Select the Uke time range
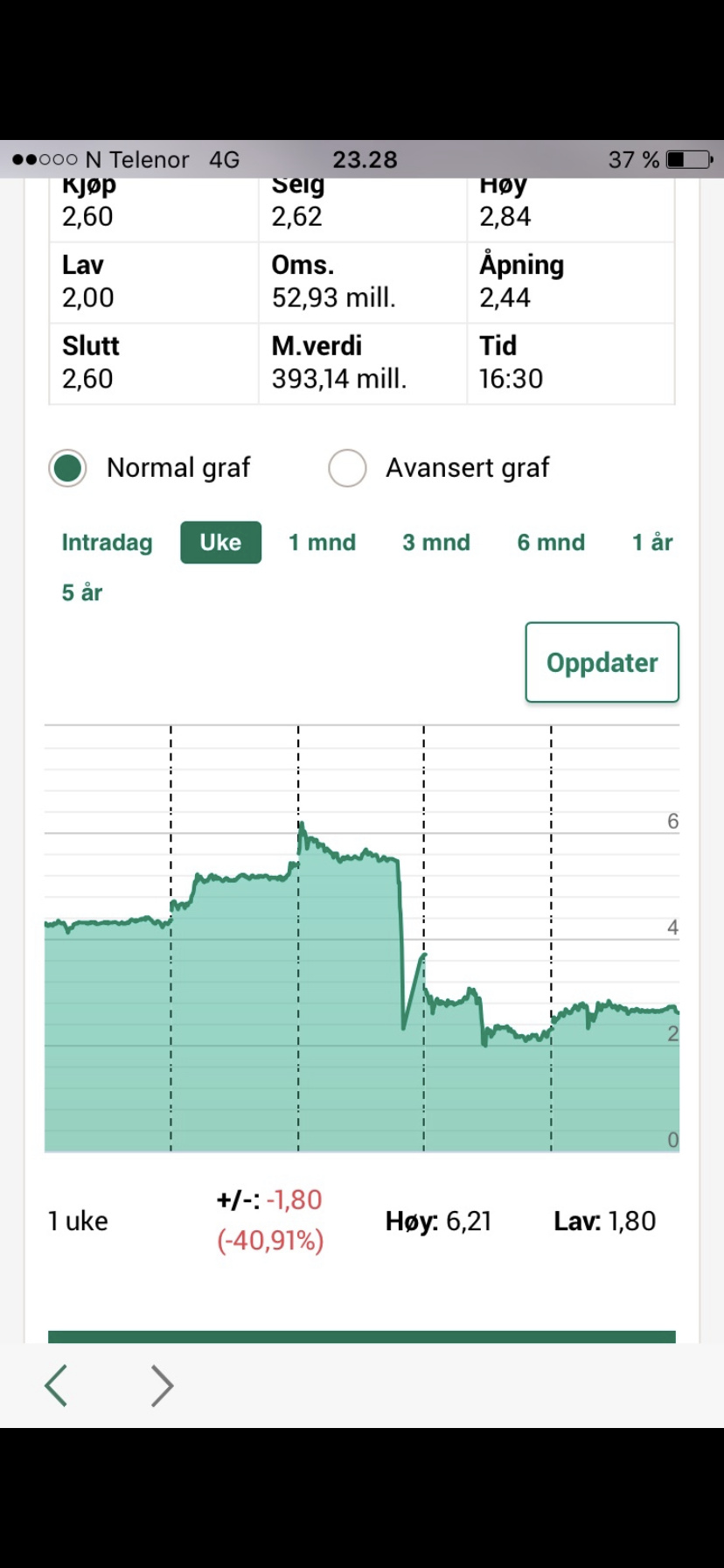The height and width of the screenshot is (1568, 724). pos(220,542)
